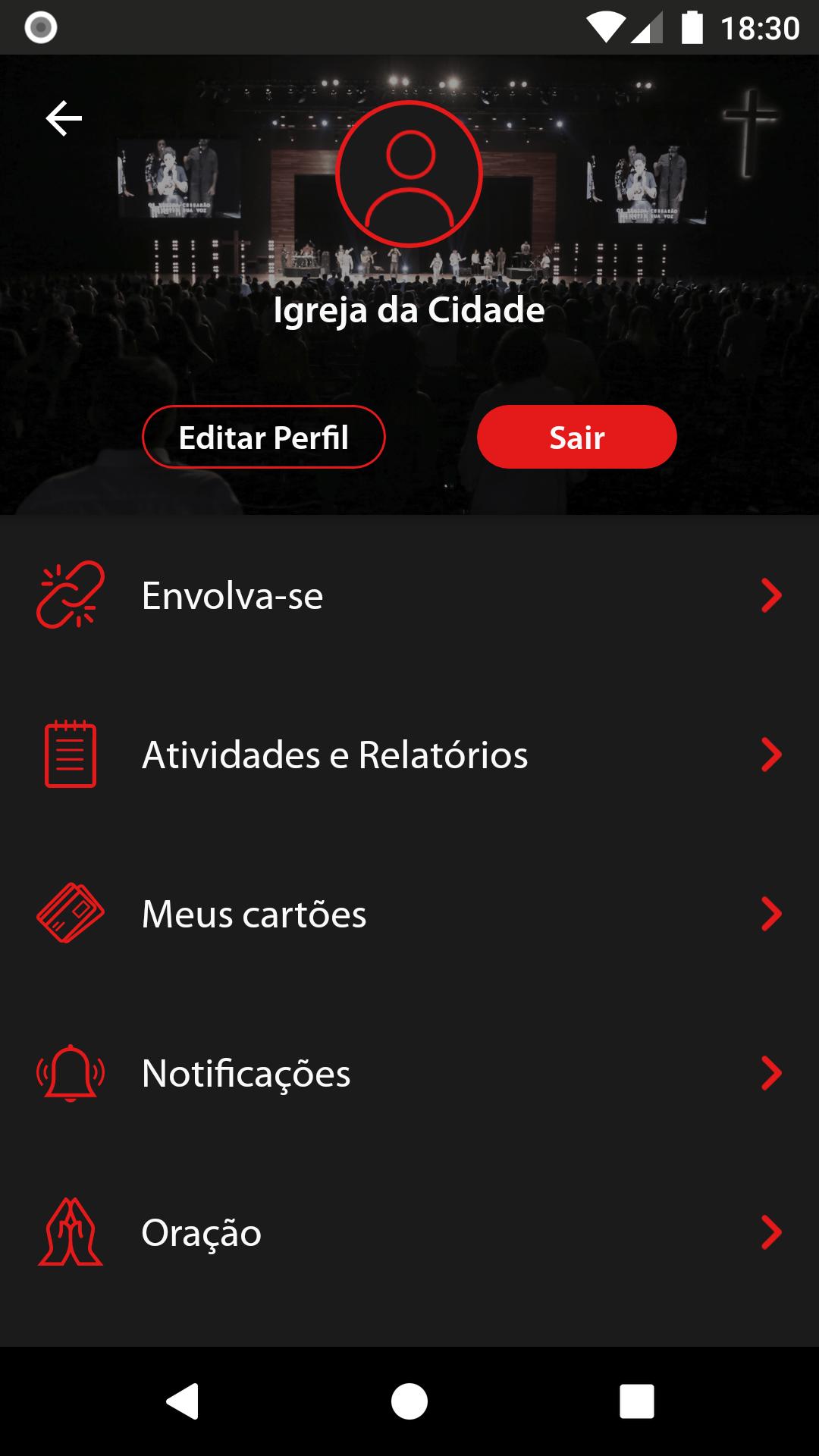Tap the system home button
819x1456 pixels.
tap(409, 1401)
